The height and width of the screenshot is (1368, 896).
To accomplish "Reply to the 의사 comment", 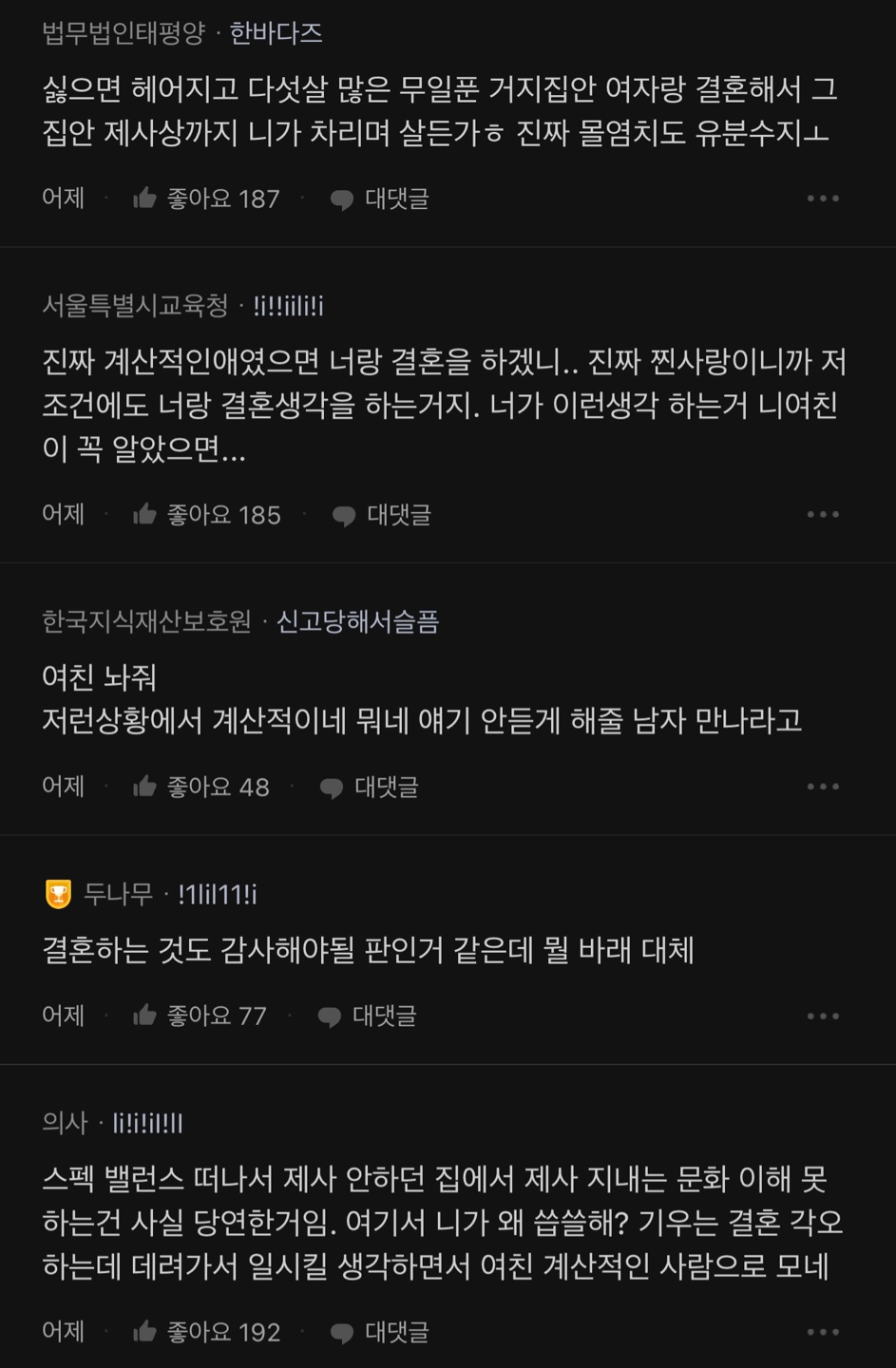I will [379, 1332].
